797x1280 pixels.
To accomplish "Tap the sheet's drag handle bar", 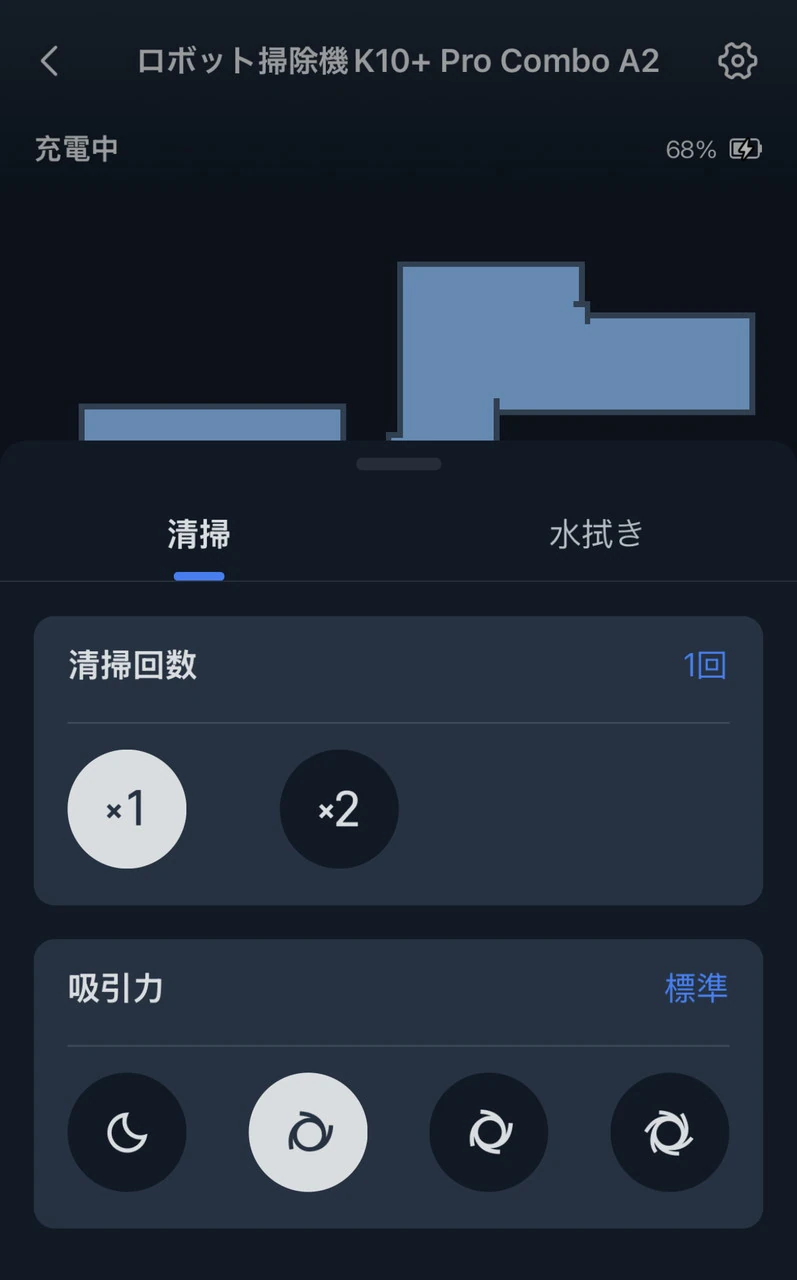I will tap(398, 464).
